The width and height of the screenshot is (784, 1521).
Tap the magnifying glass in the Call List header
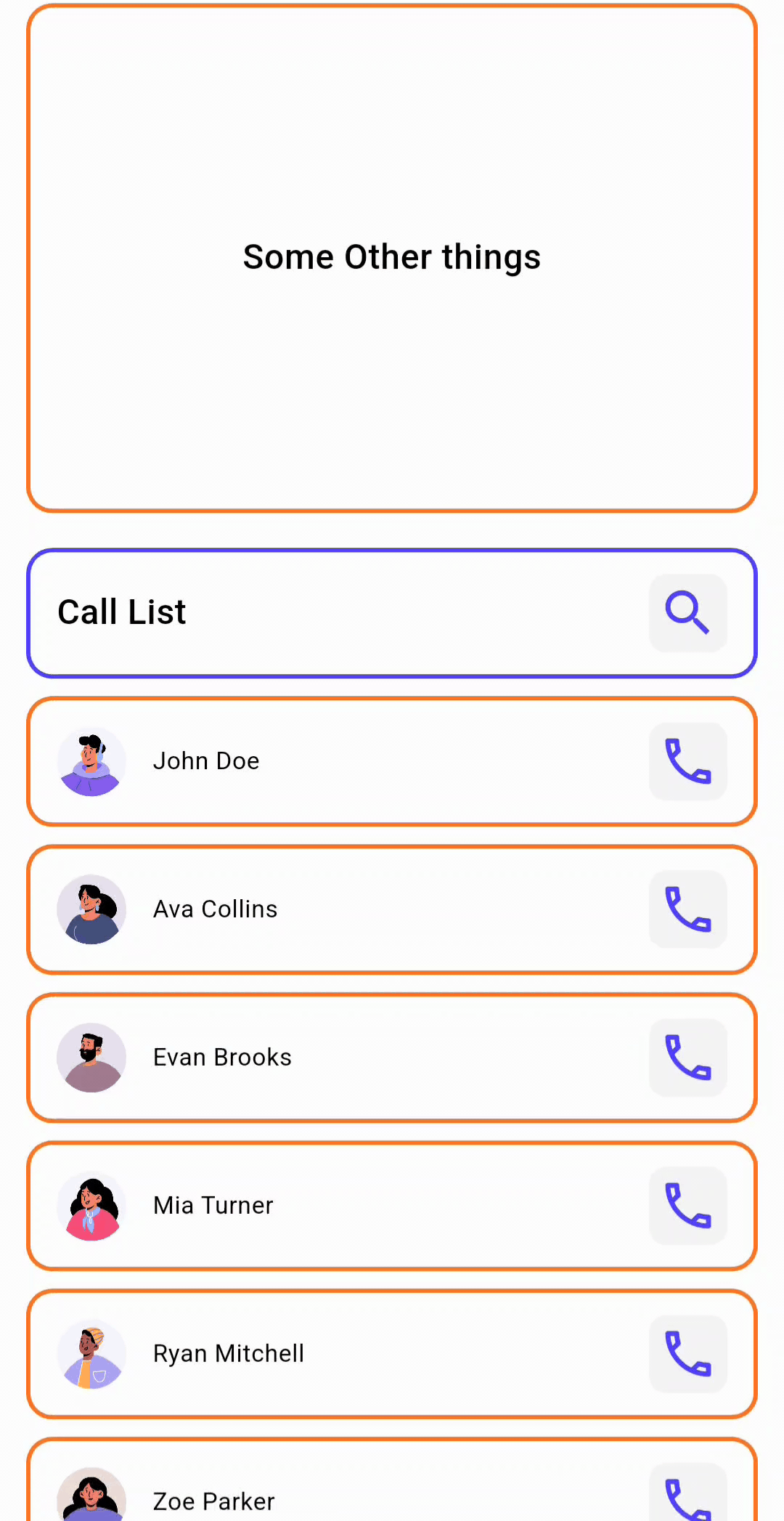coord(687,613)
